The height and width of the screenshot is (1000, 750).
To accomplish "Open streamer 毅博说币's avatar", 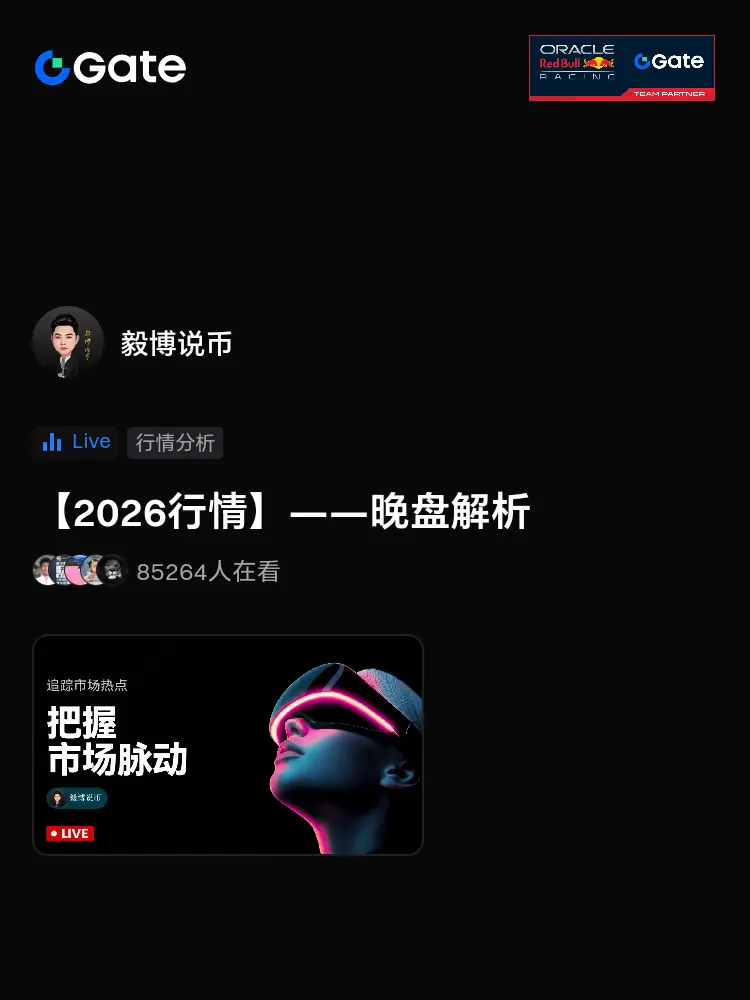I will pyautogui.click(x=68, y=343).
